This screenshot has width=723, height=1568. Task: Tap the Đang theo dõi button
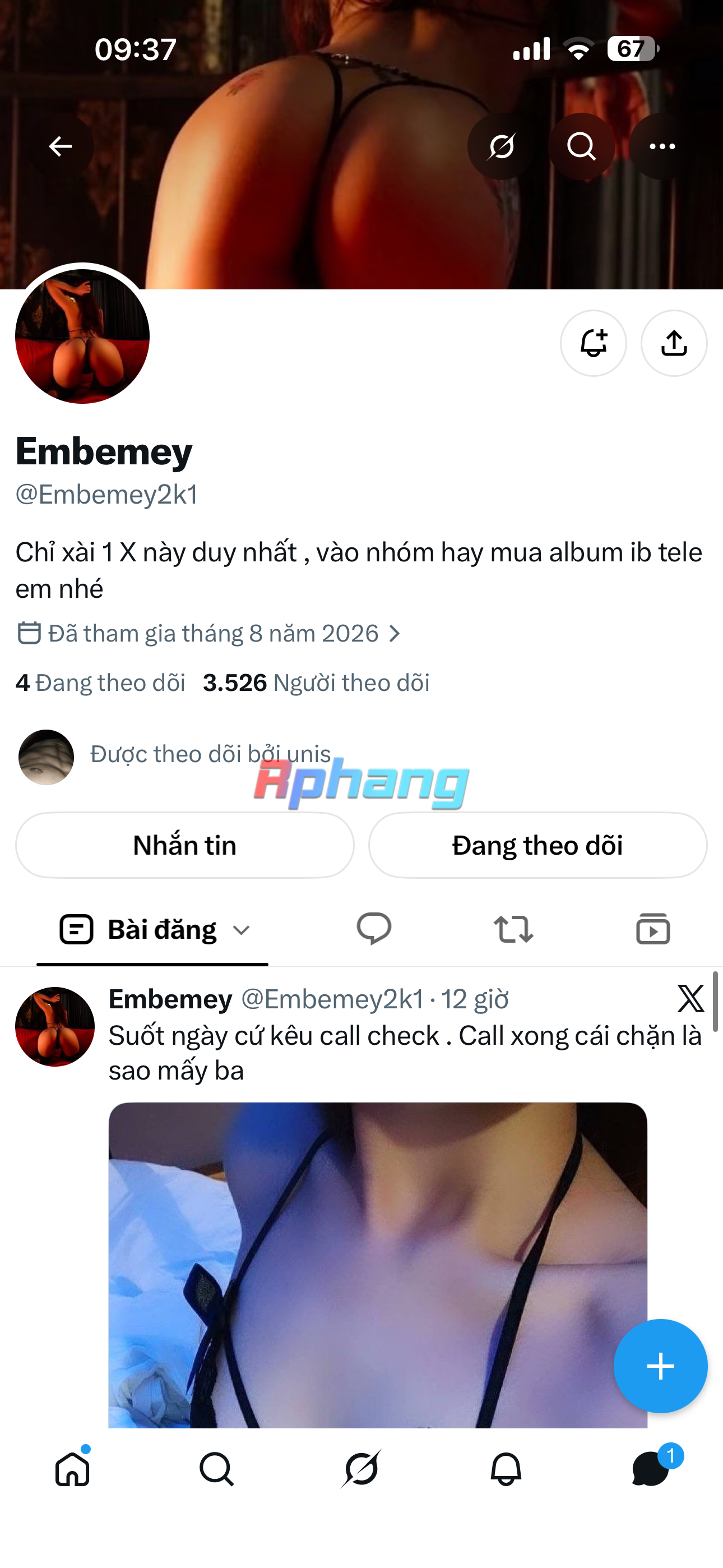(537, 845)
